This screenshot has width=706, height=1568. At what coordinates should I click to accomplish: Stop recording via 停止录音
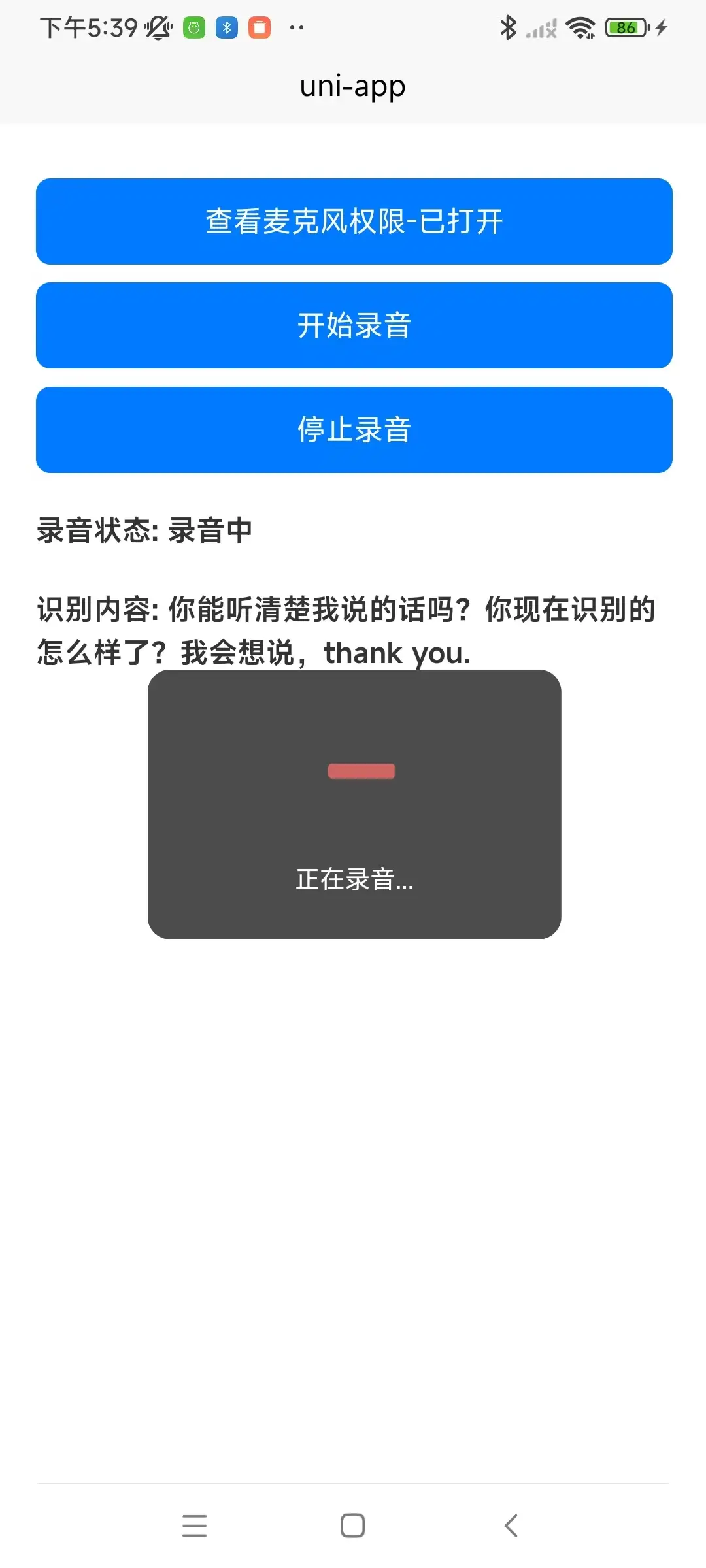(x=354, y=430)
